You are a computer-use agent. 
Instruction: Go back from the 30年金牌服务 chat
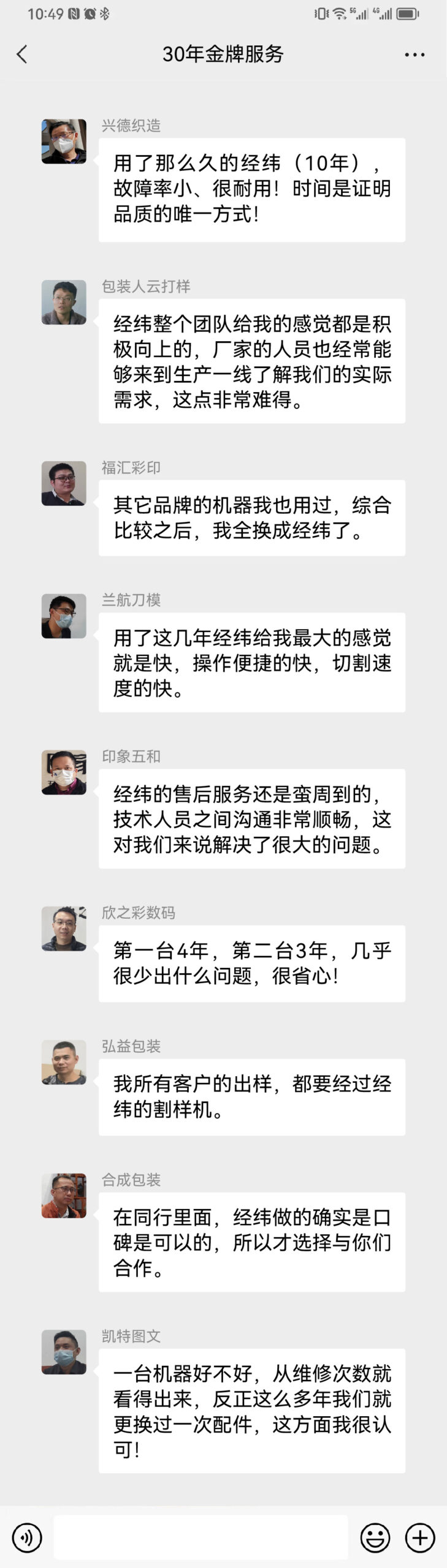[22, 55]
